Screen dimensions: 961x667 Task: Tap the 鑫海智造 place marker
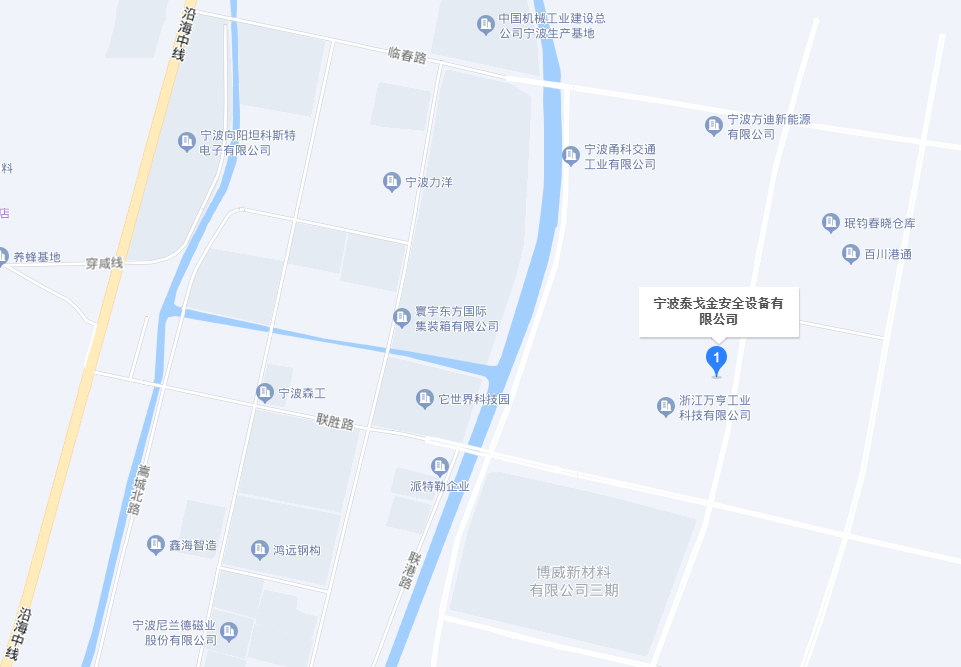(x=156, y=545)
